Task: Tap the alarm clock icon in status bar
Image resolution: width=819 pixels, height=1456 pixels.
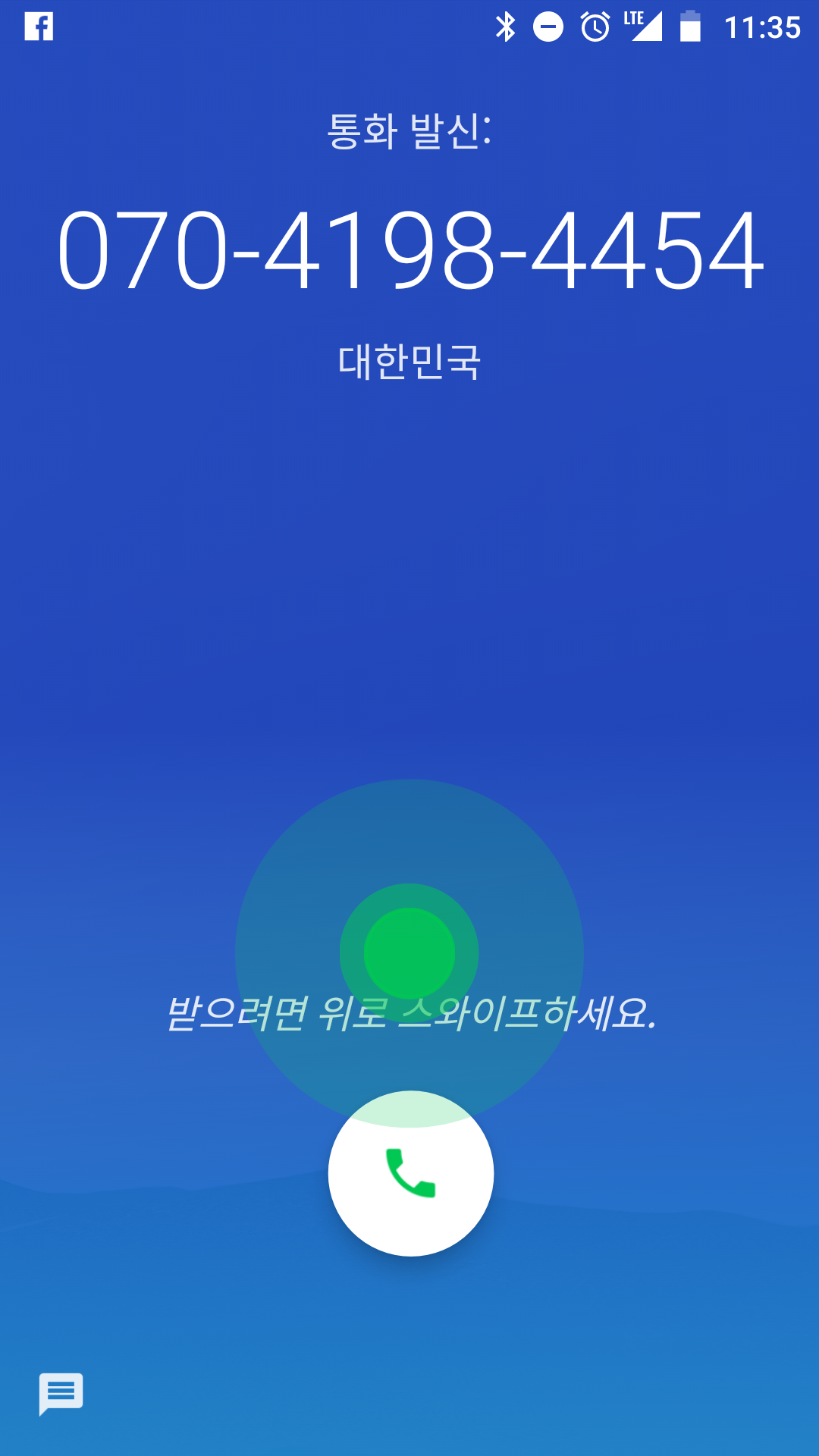Action: pos(596,25)
